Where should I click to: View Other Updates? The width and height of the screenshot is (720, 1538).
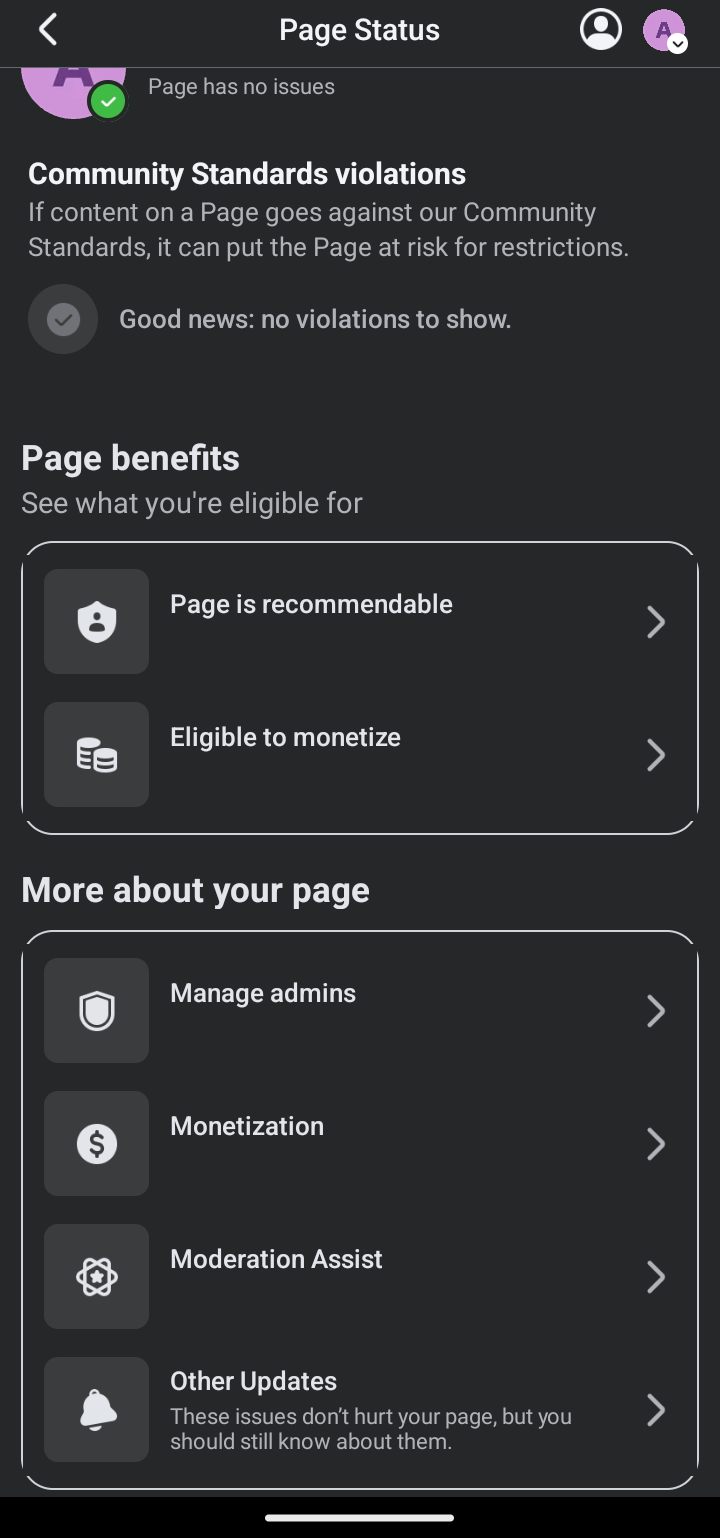pos(360,1410)
